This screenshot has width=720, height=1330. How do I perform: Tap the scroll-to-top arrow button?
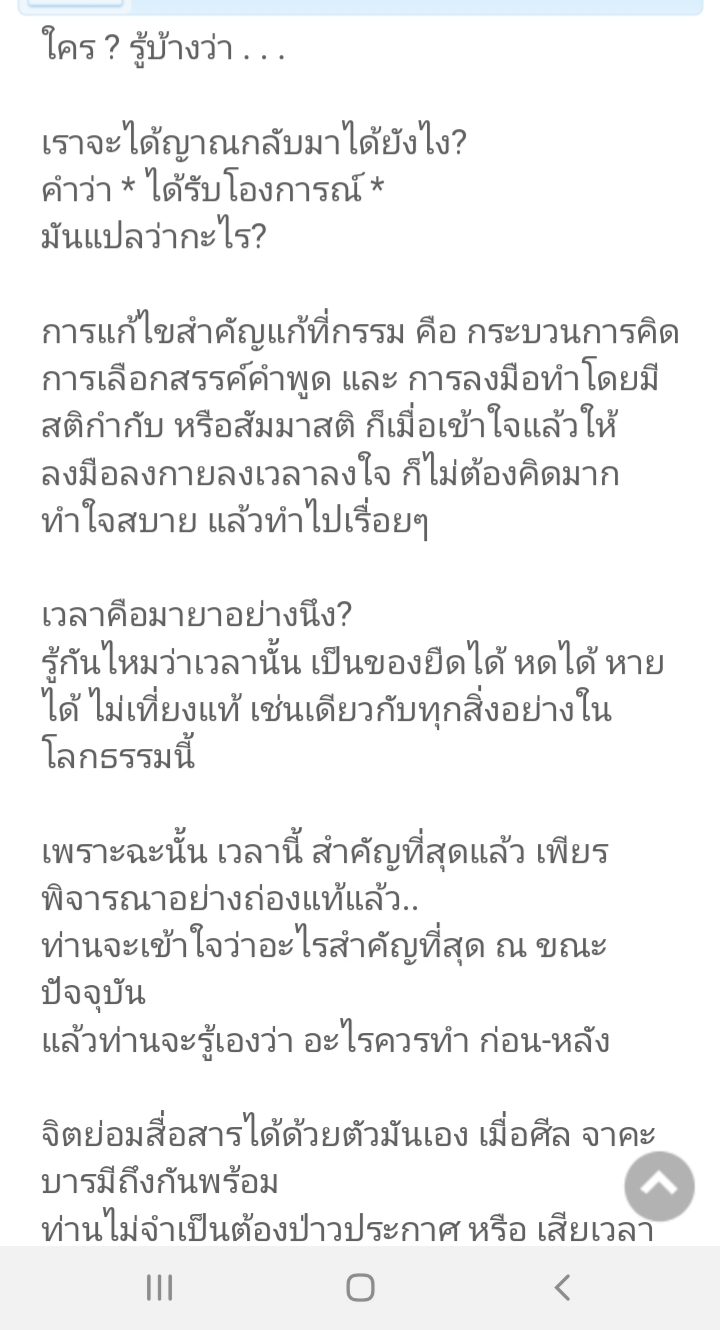(x=659, y=1186)
